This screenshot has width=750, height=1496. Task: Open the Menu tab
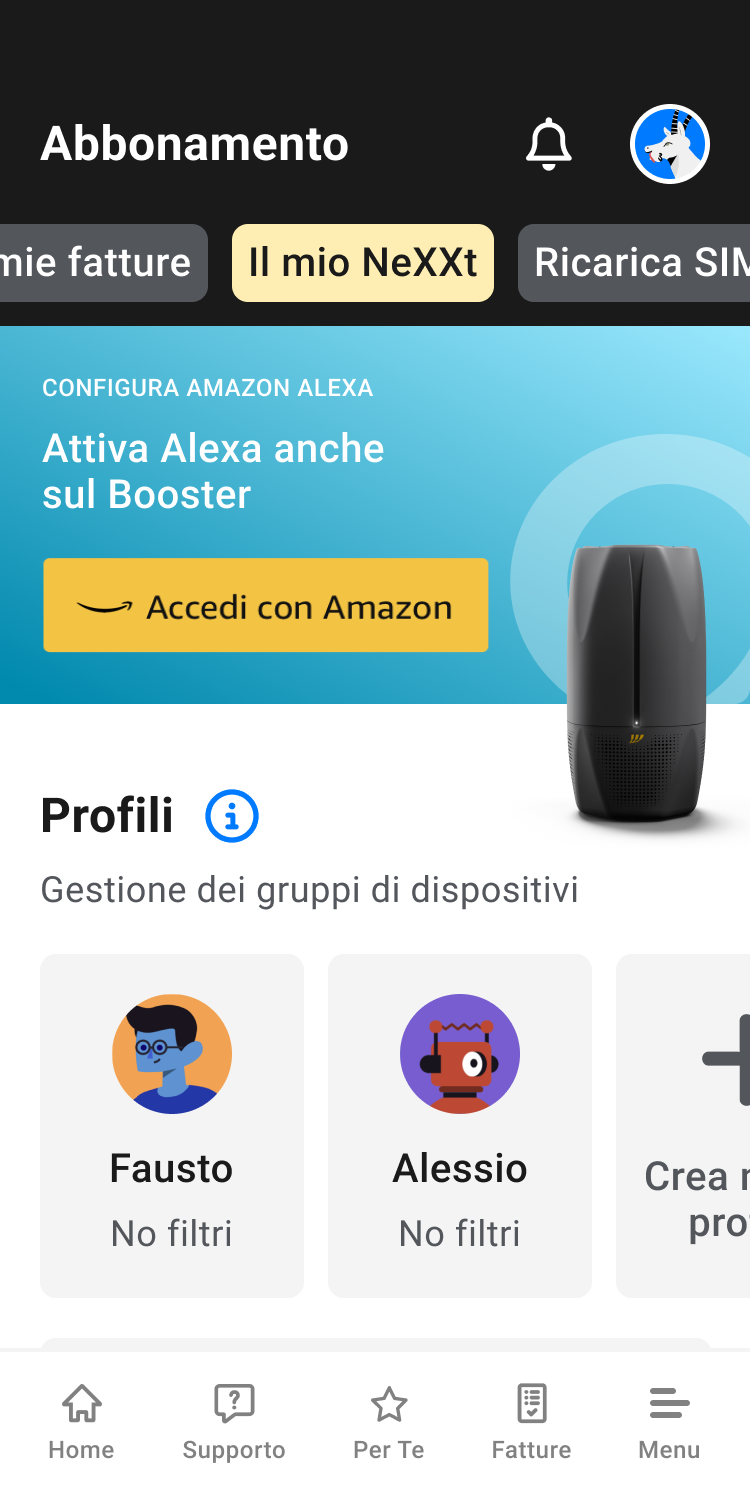point(669,1421)
